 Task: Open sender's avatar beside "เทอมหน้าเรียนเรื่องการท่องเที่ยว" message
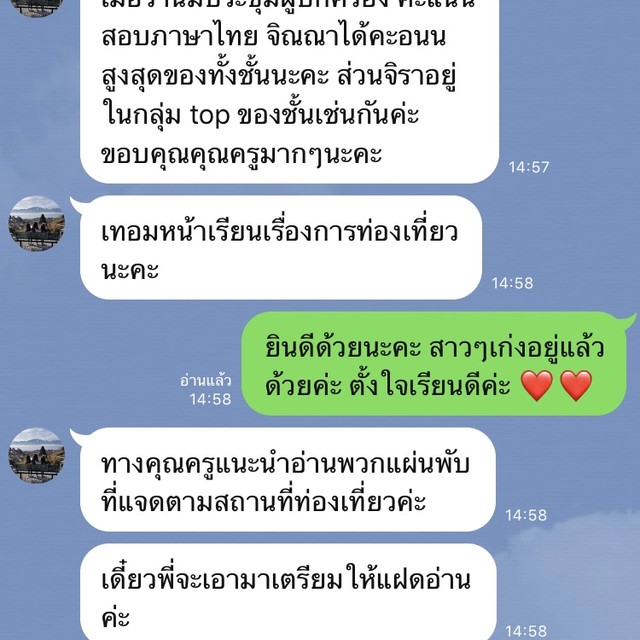pyautogui.click(x=37, y=223)
